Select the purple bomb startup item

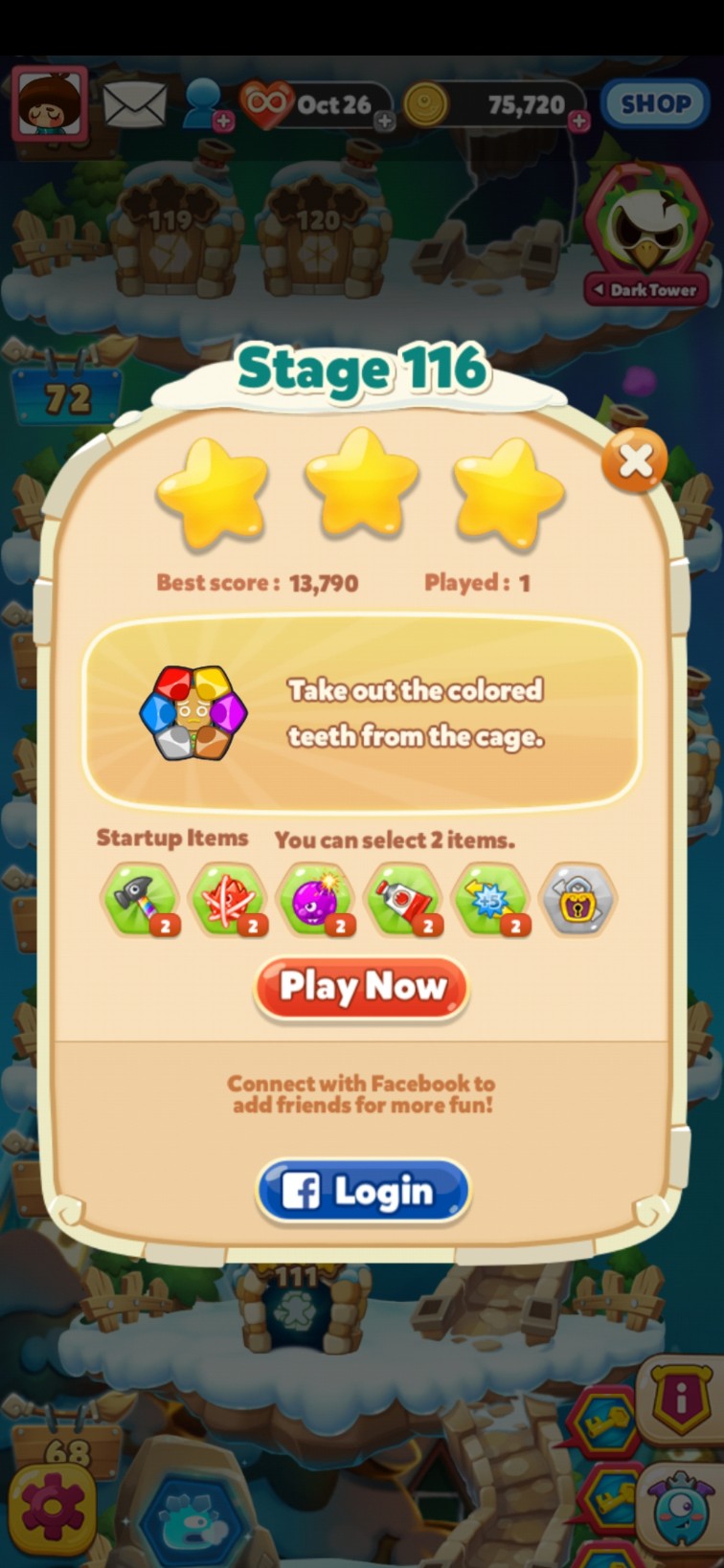pos(316,900)
